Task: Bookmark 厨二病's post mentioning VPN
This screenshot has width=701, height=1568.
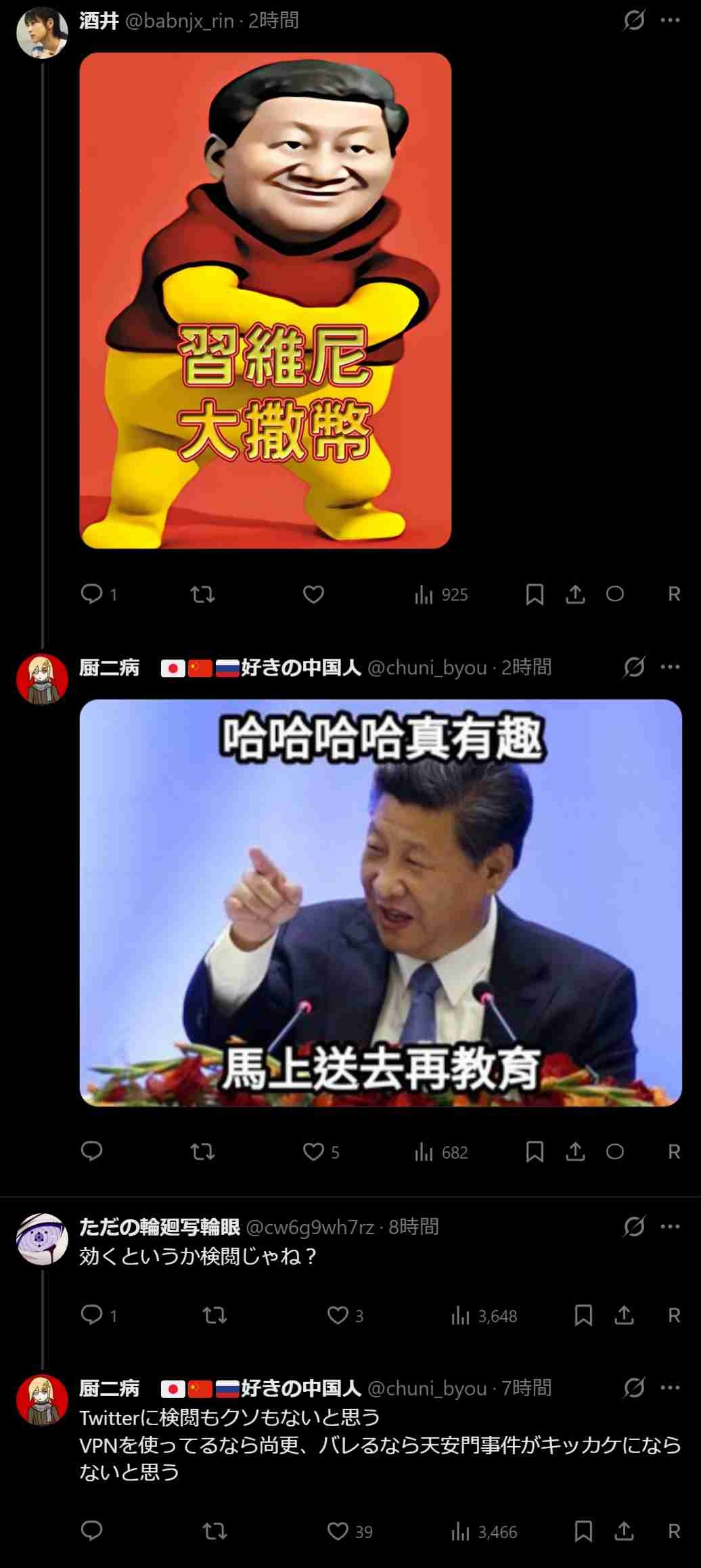Action: point(583,1531)
